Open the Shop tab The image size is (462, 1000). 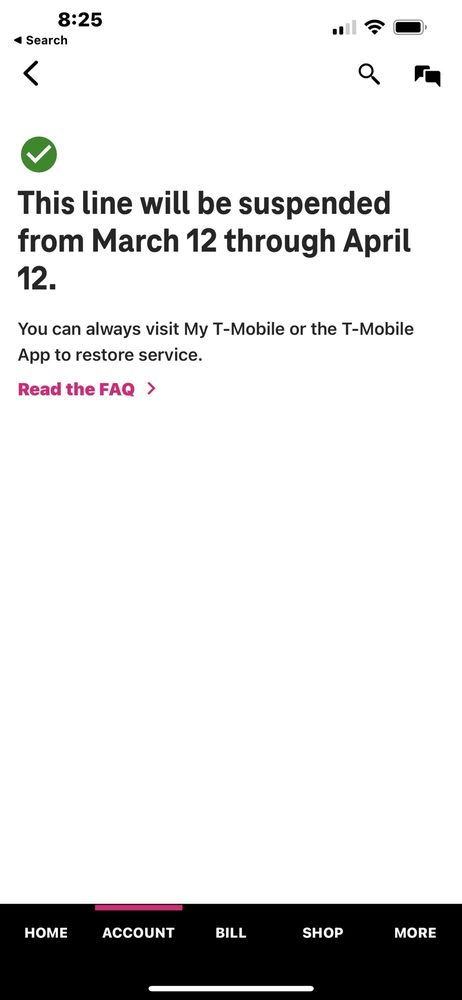click(322, 932)
